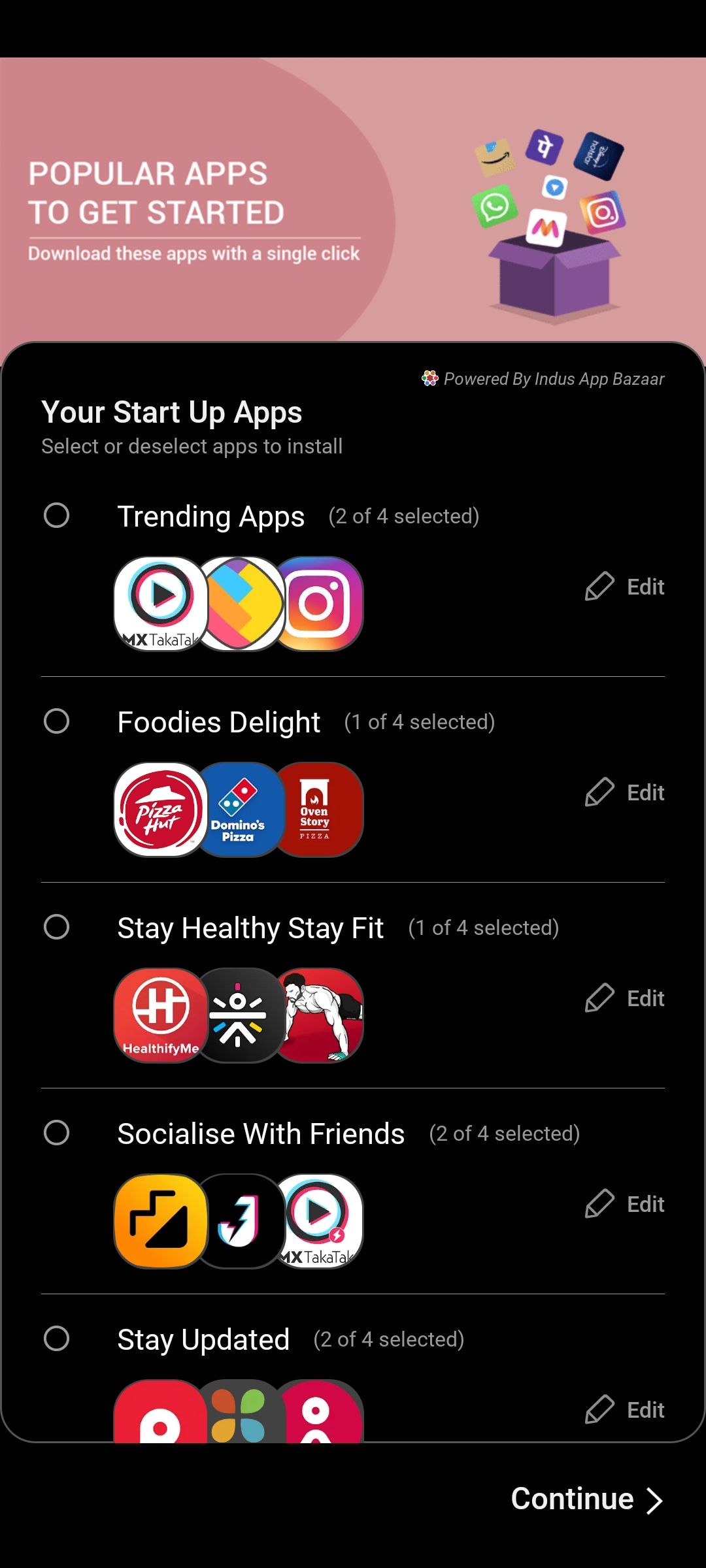Image resolution: width=706 pixels, height=1568 pixels.
Task: Click the HealthifyMe app icon
Action: (x=159, y=1016)
